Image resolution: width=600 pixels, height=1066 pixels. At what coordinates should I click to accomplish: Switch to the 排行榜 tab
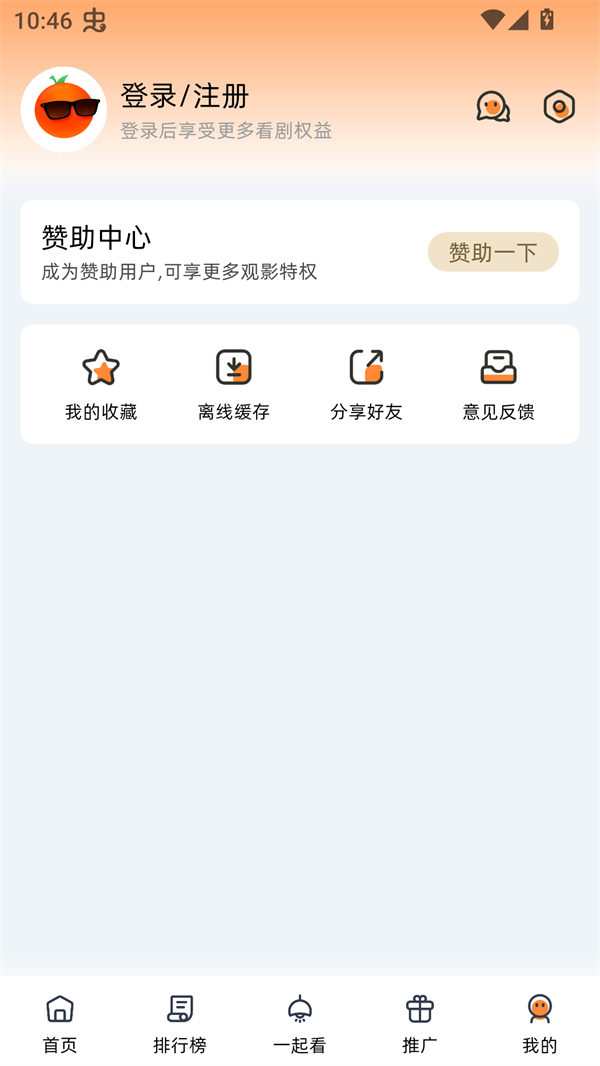pyautogui.click(x=180, y=1024)
